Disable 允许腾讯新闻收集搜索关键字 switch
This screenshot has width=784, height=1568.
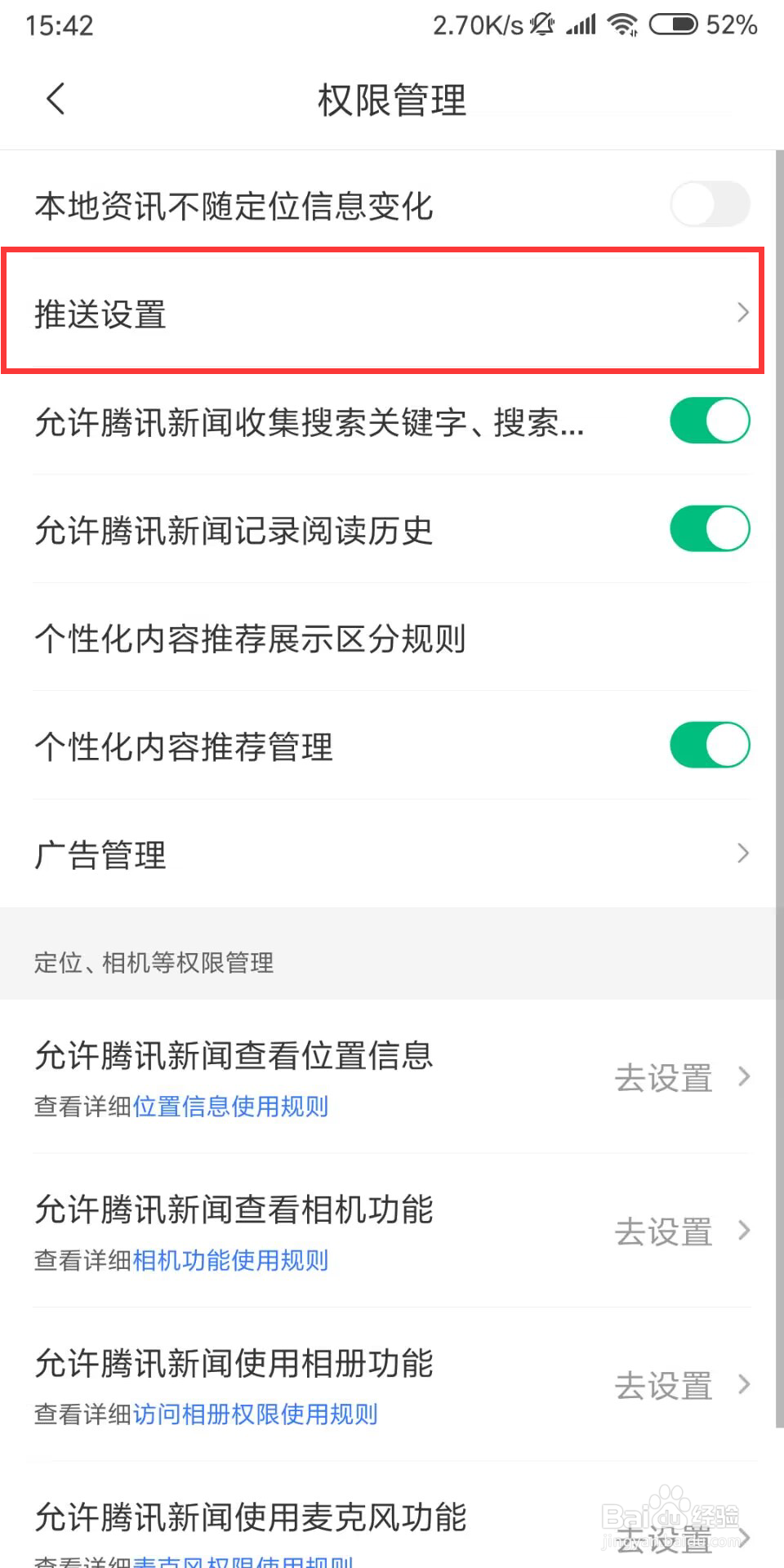709,421
